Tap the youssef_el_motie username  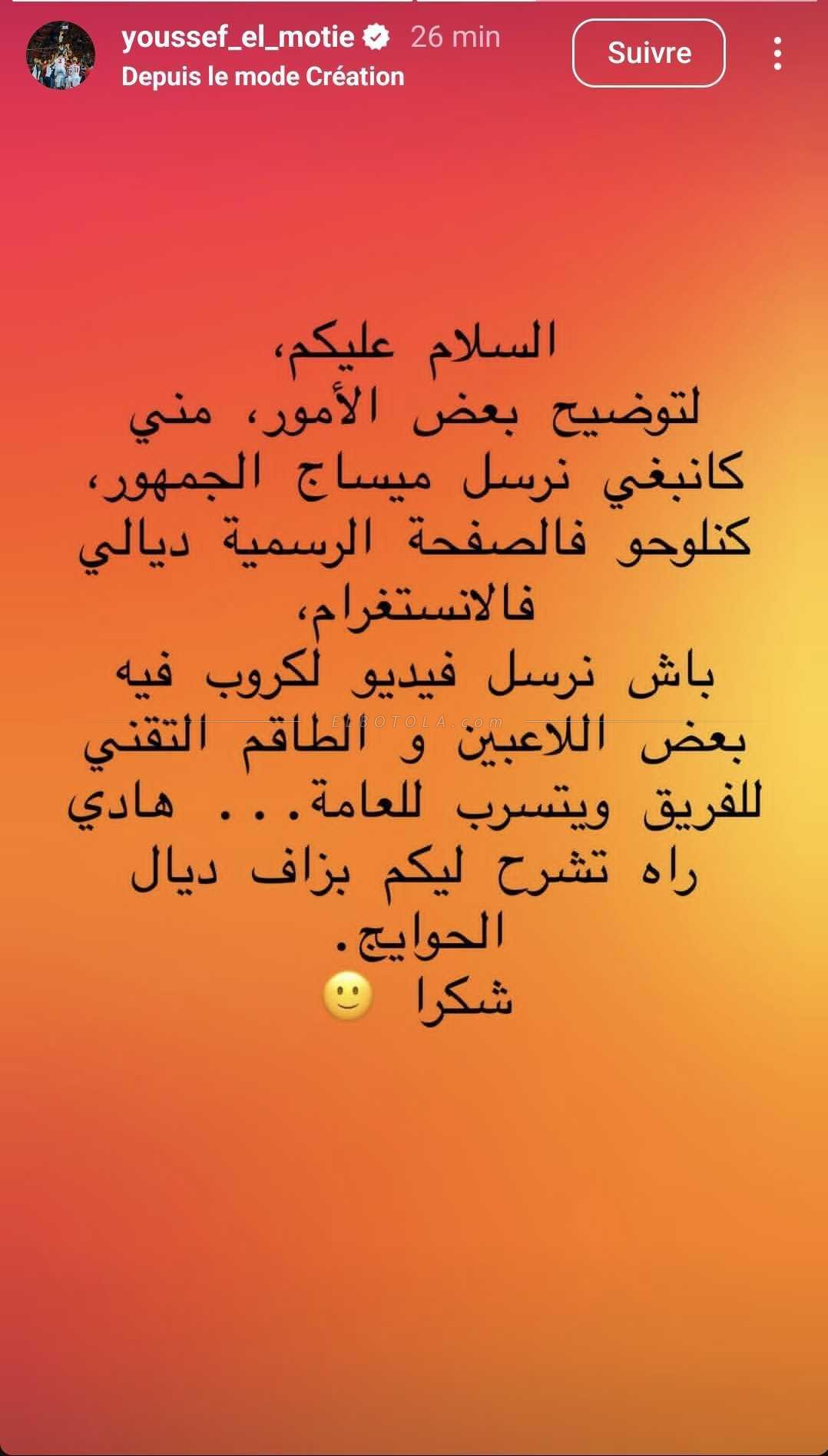coord(237,37)
